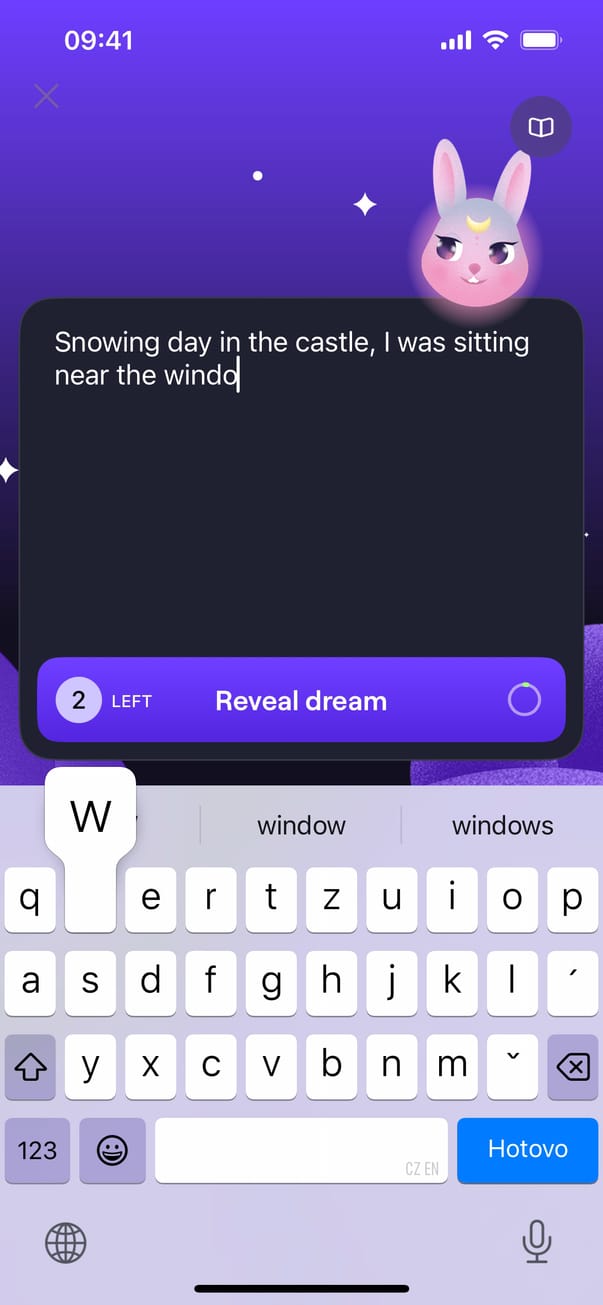
Task: Start voice dictation with the microphone
Action: pyautogui.click(x=537, y=1243)
